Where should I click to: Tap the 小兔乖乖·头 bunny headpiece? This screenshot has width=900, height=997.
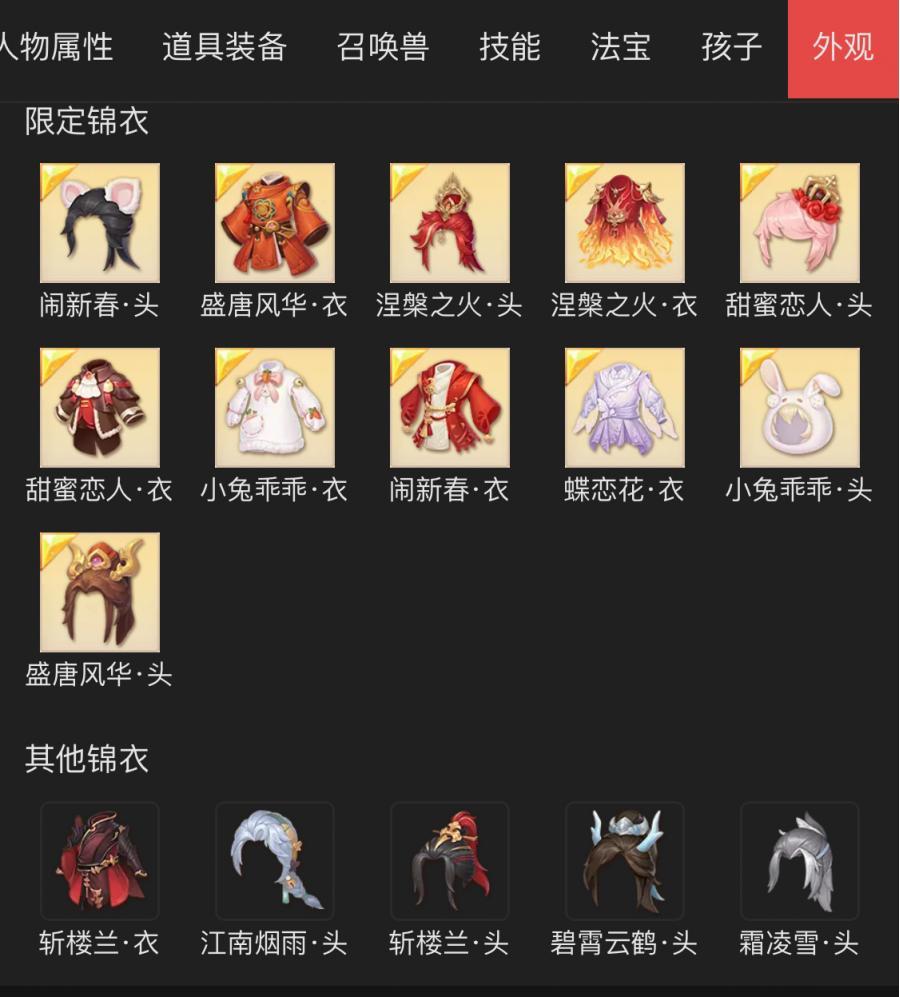799,407
